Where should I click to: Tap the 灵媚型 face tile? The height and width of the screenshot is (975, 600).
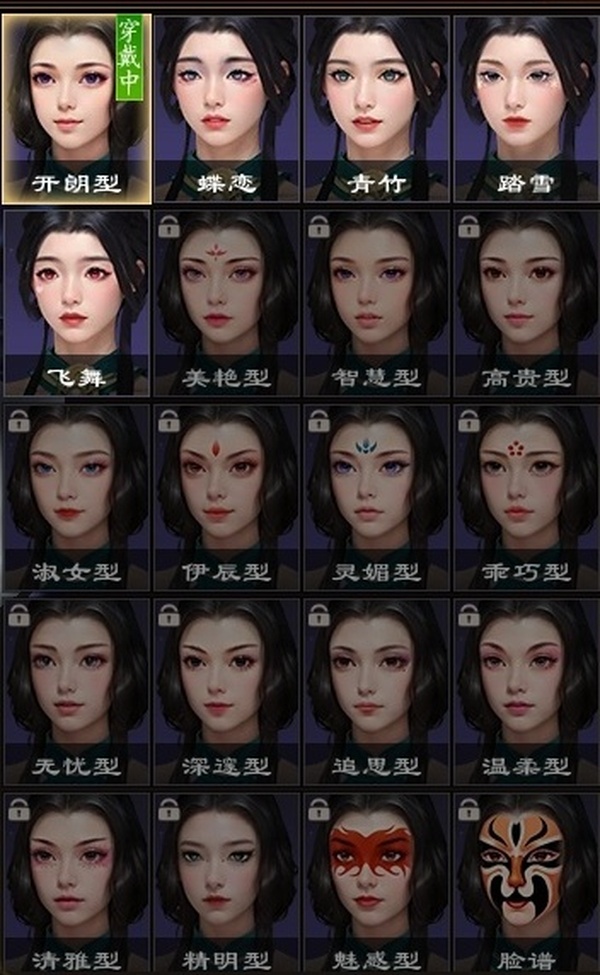pyautogui.click(x=376, y=495)
